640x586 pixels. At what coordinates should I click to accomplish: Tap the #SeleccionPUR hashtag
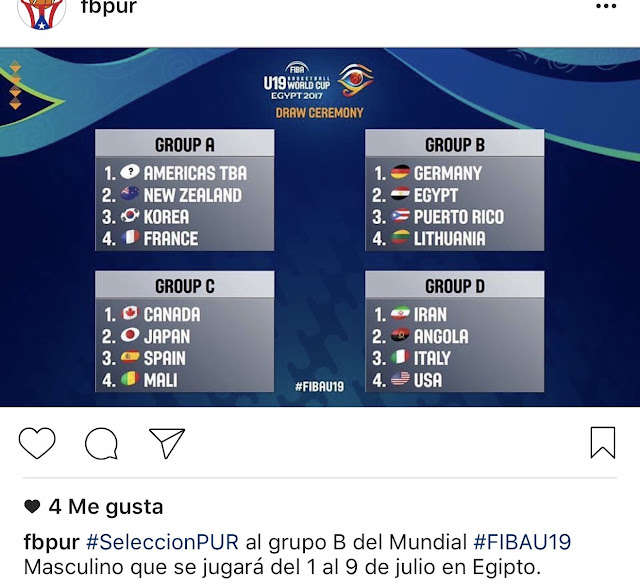tap(162, 542)
